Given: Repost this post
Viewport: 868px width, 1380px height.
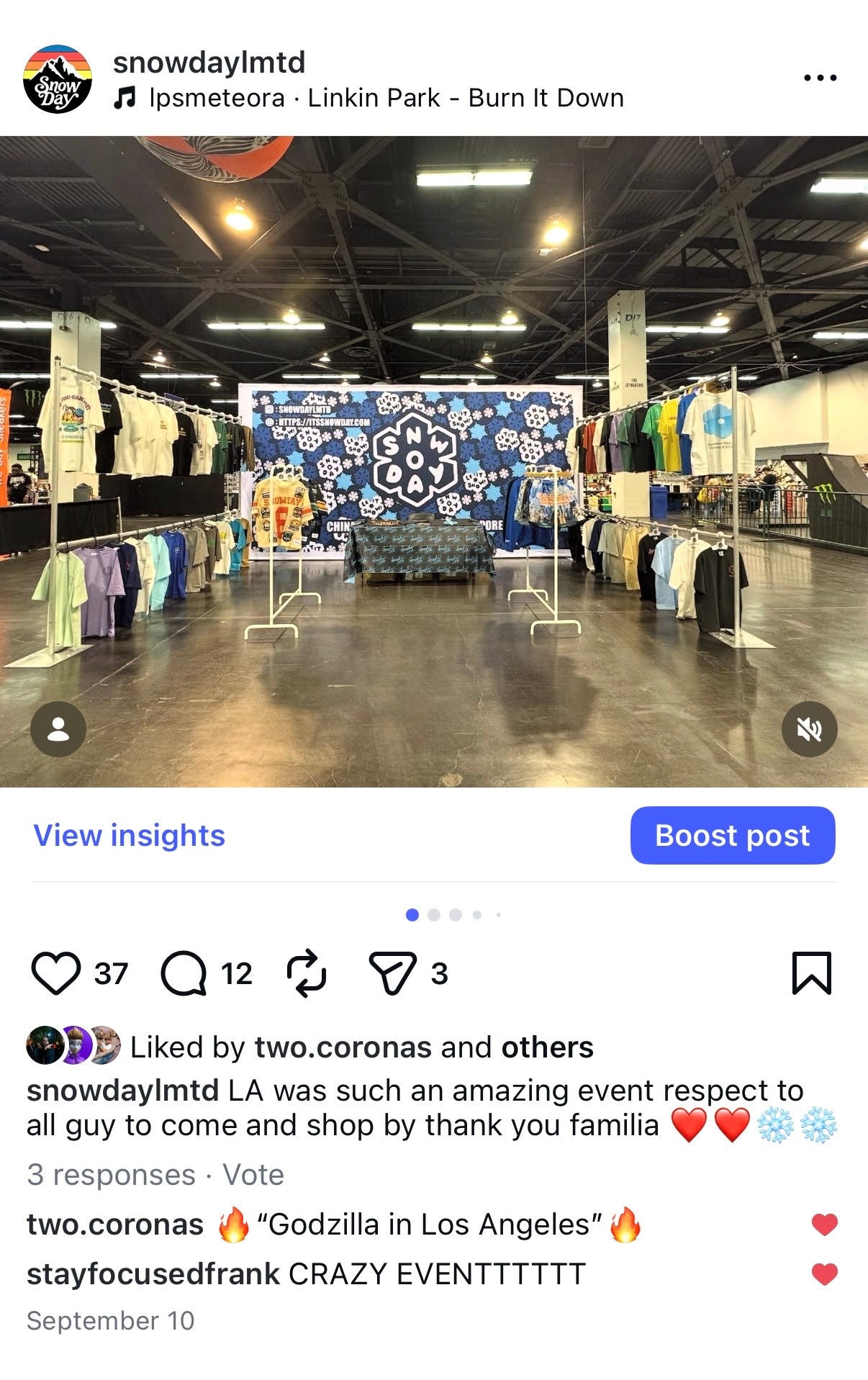Looking at the screenshot, I should point(307,973).
